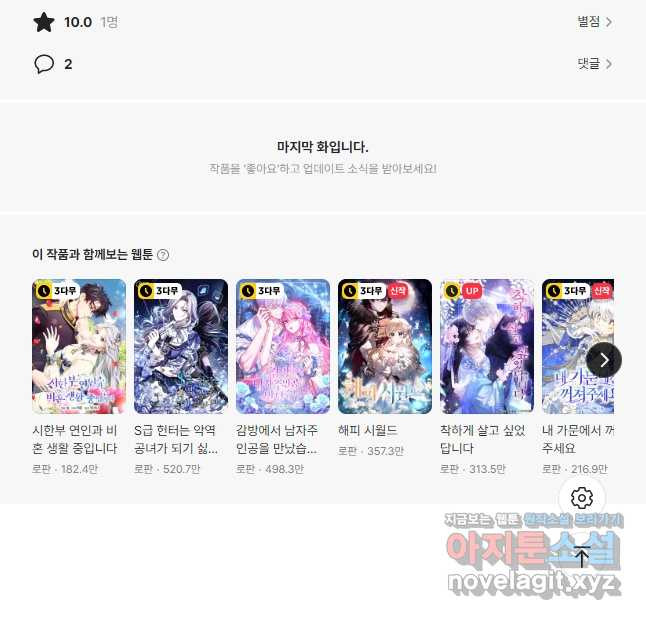Tap the help icon beside 함께보는 웹툰
Image resolution: width=646 pixels, height=620 pixels.
(x=163, y=255)
